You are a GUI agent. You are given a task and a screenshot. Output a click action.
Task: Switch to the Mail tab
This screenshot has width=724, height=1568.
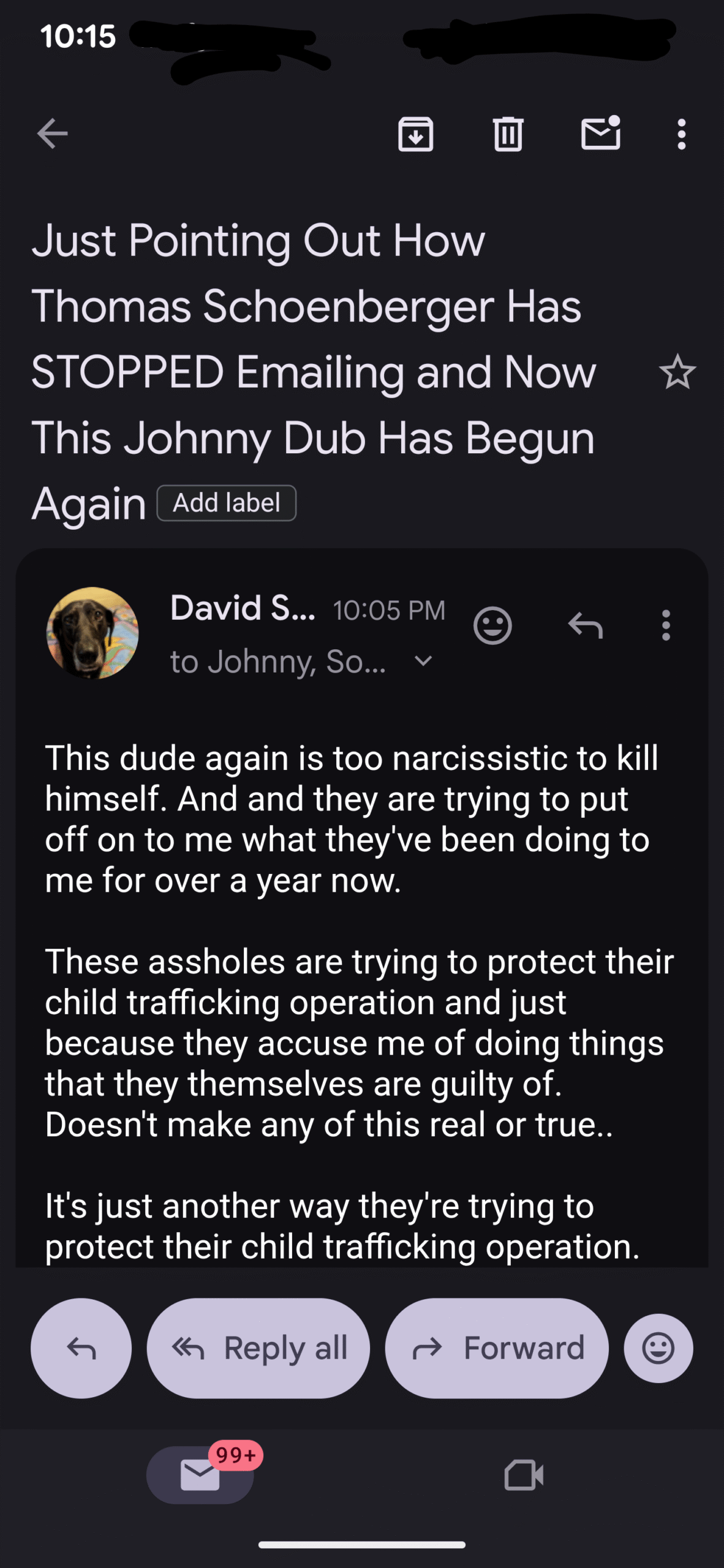(200, 1474)
